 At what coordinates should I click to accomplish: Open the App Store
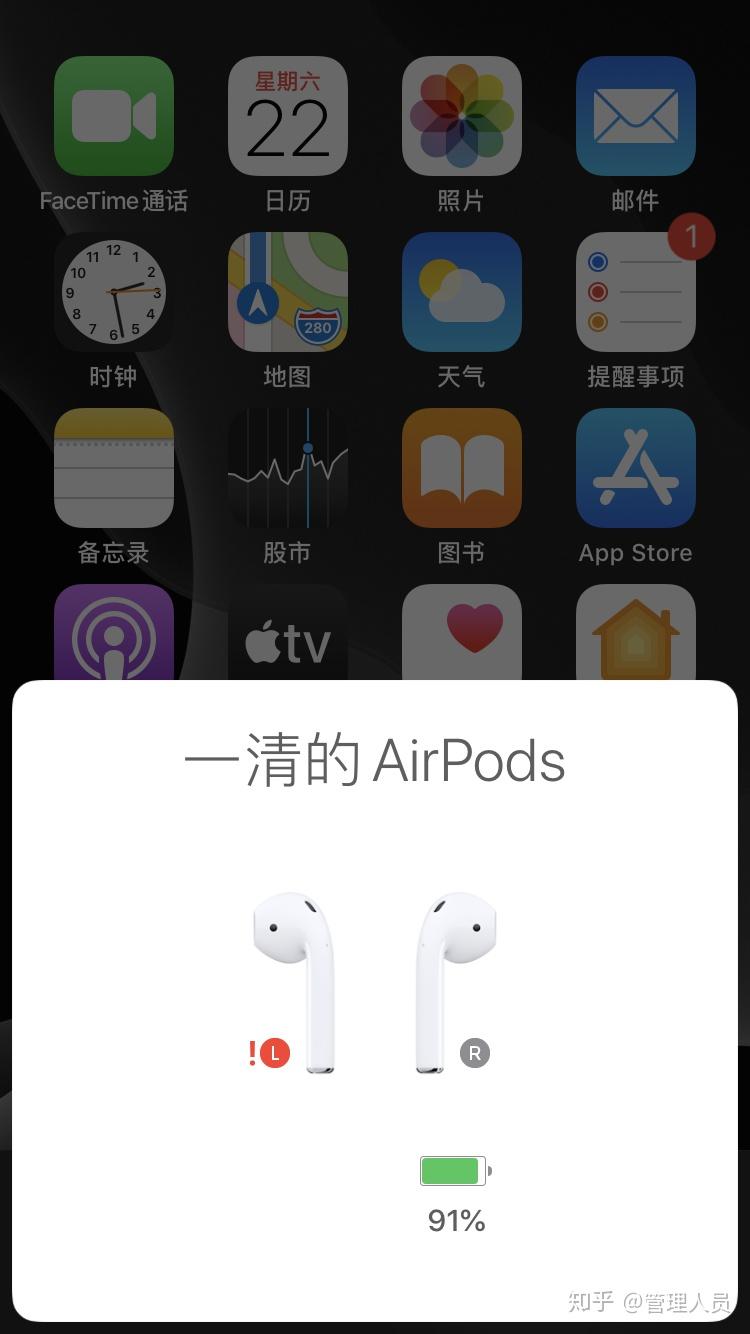tap(636, 468)
